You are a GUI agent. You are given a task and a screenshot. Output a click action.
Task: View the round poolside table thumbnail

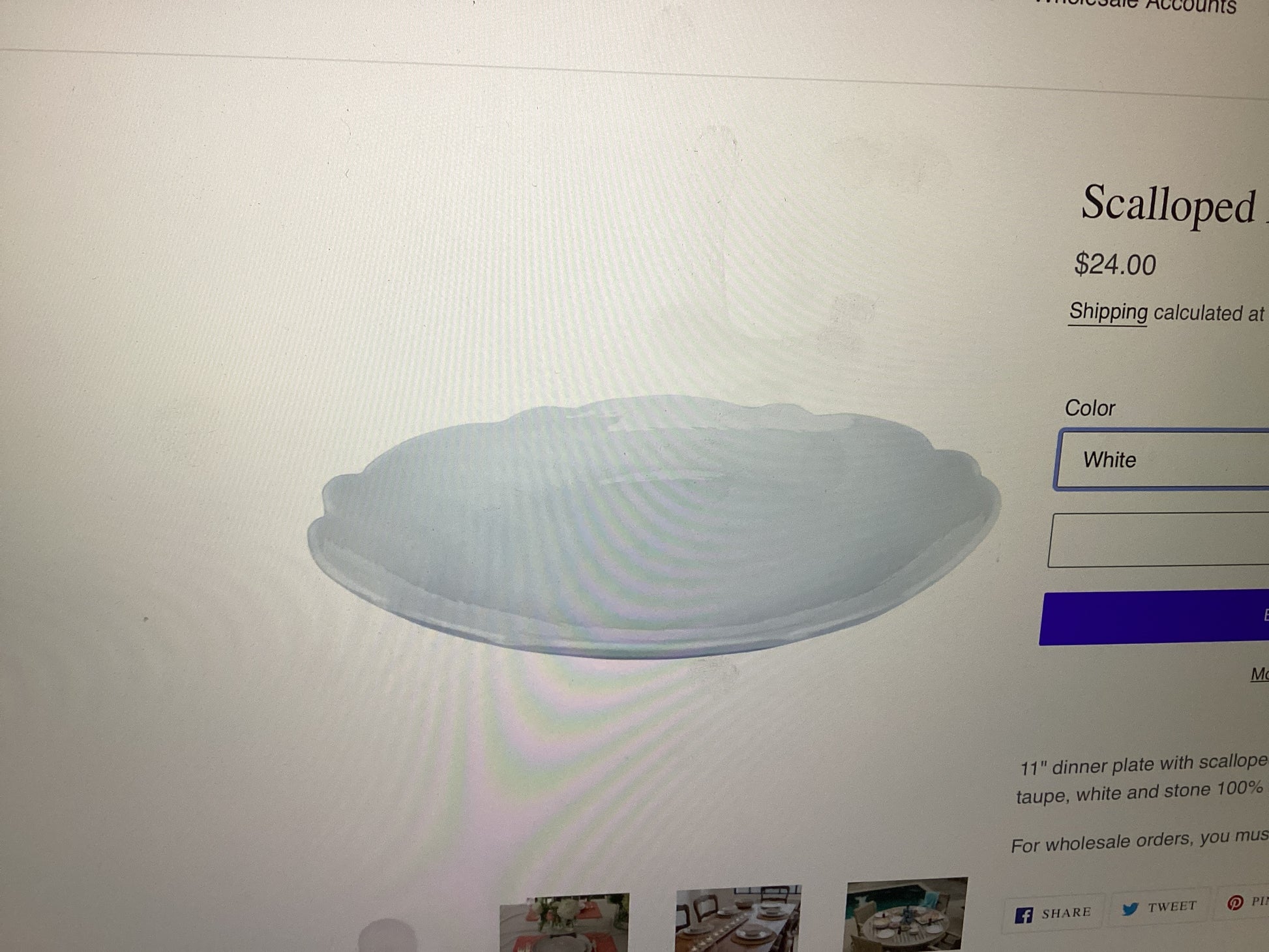coord(906,914)
